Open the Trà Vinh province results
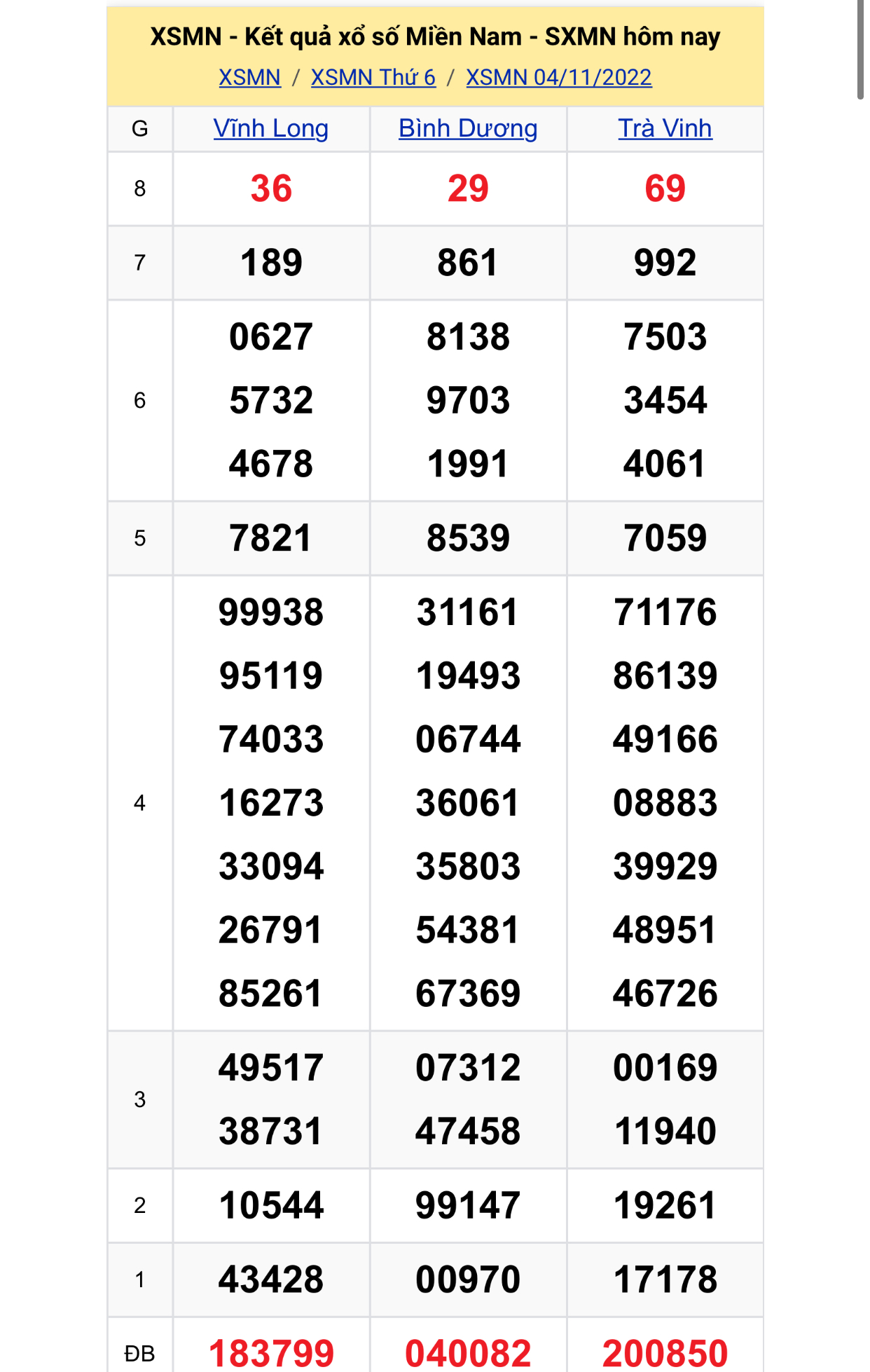Image resolution: width=870 pixels, height=1372 pixels. point(665,128)
